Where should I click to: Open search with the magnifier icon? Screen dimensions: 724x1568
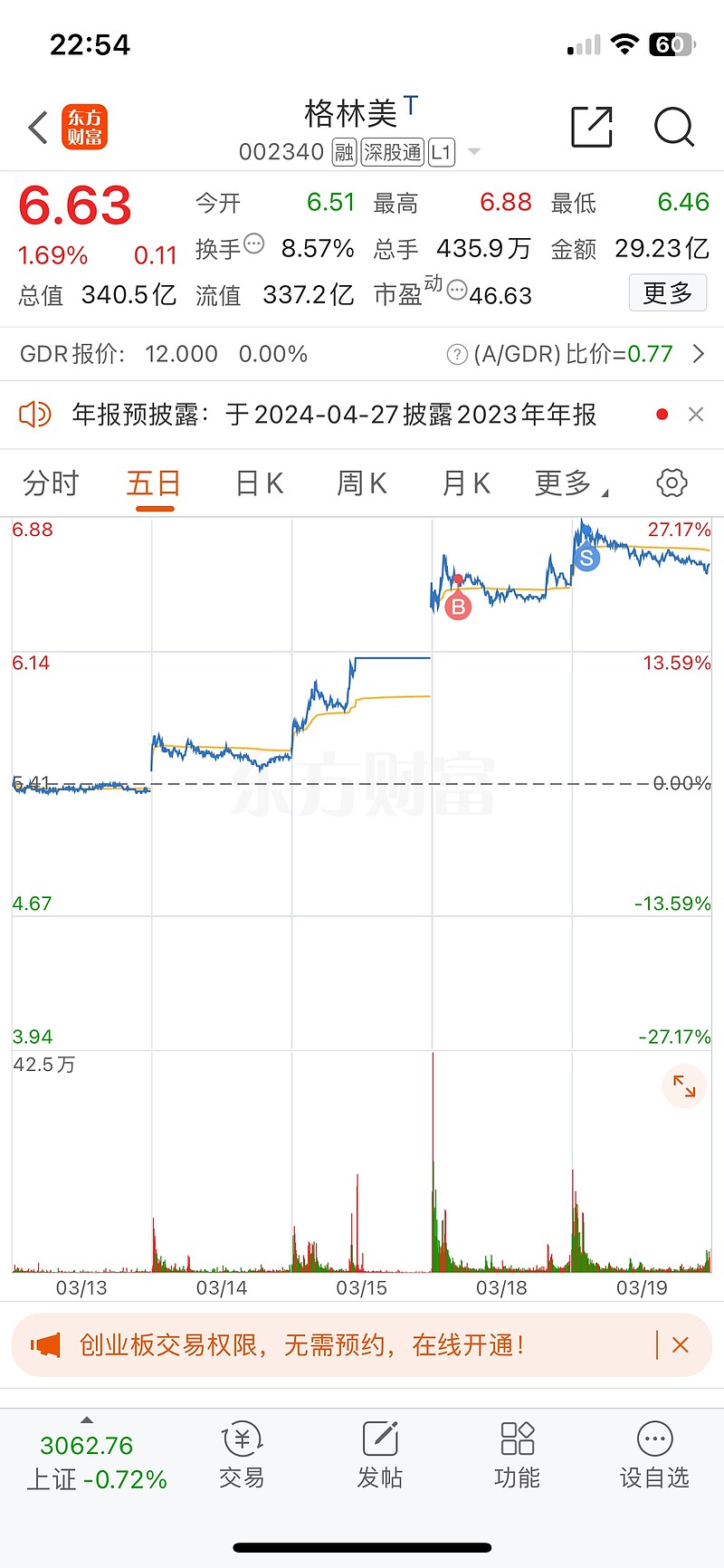(674, 128)
